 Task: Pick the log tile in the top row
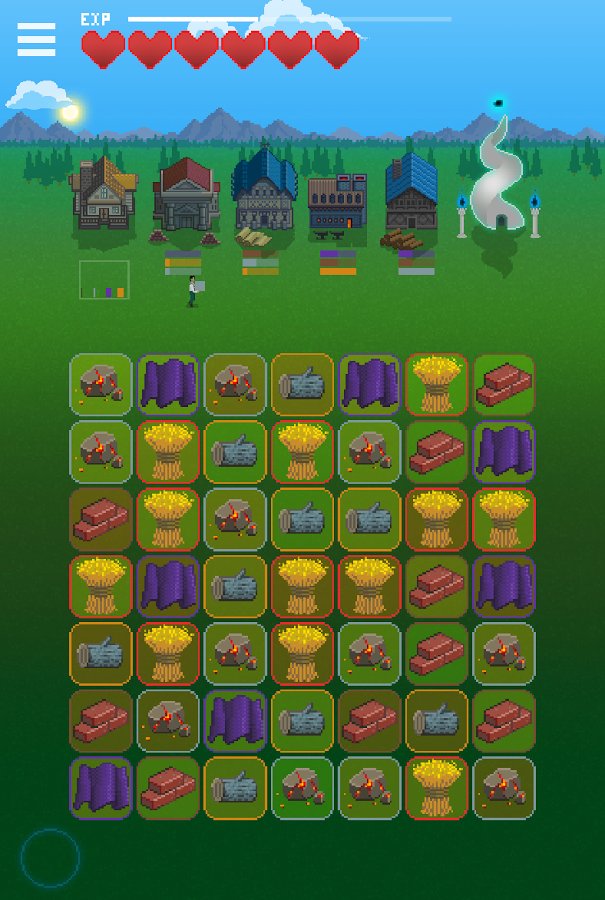coord(302,384)
